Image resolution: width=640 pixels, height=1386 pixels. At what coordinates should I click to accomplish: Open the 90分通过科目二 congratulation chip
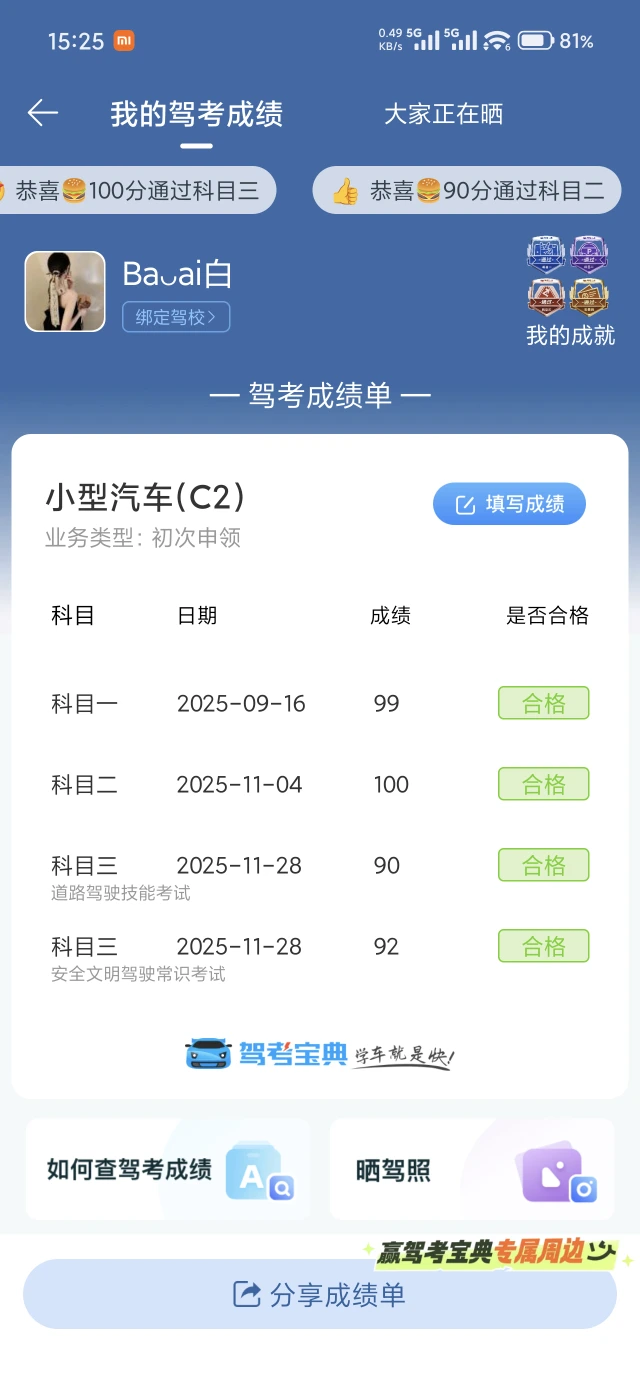tap(467, 190)
